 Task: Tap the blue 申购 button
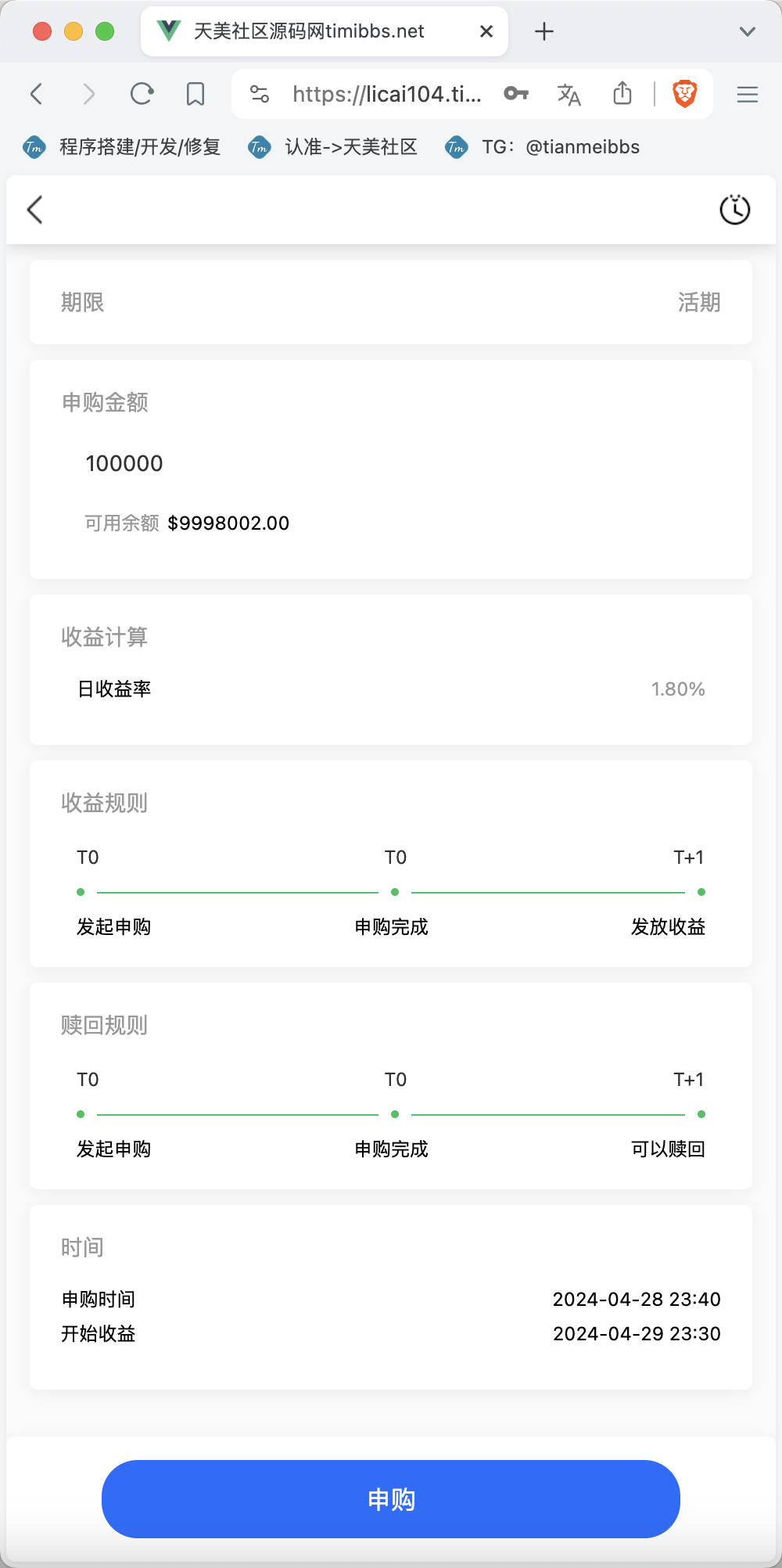point(391,1499)
